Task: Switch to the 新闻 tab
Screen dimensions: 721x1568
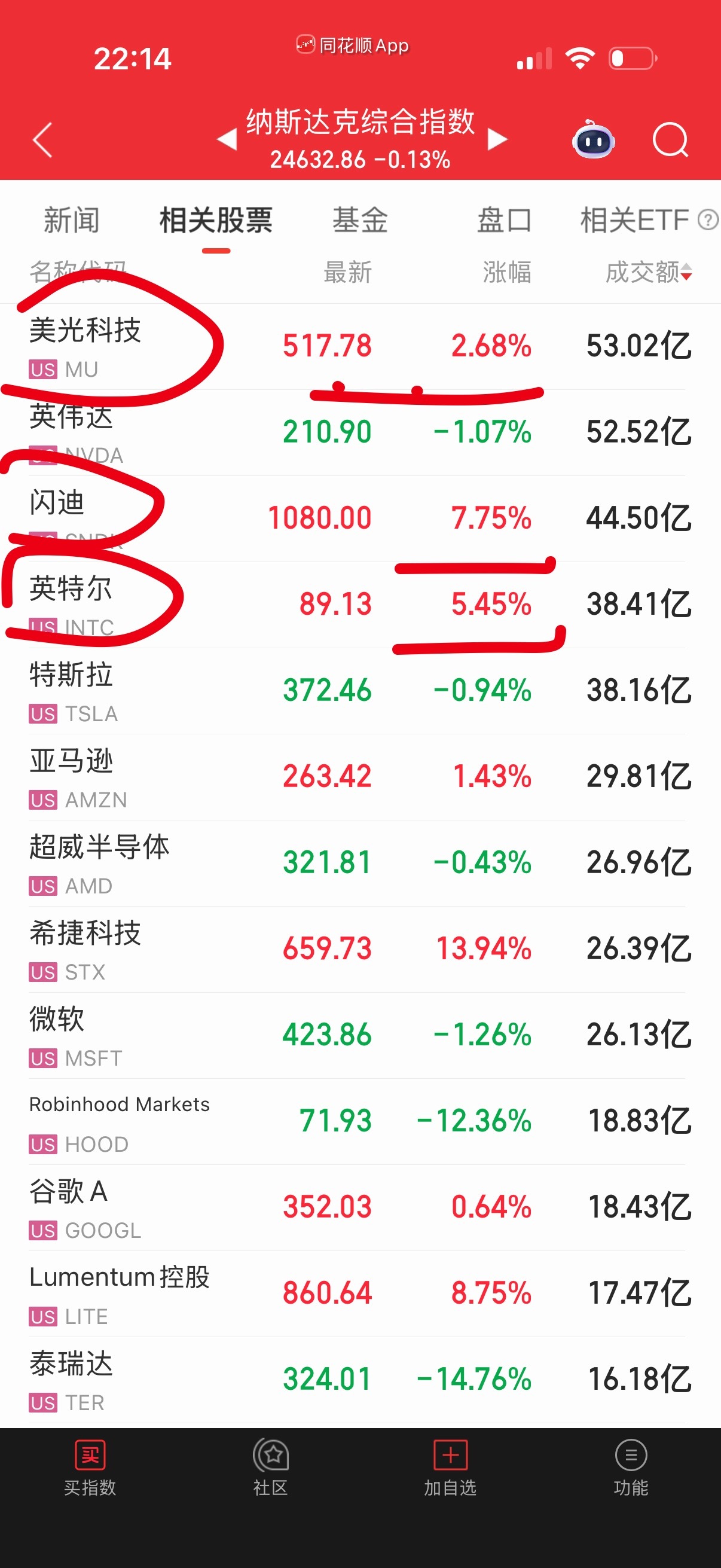Action: [x=71, y=220]
